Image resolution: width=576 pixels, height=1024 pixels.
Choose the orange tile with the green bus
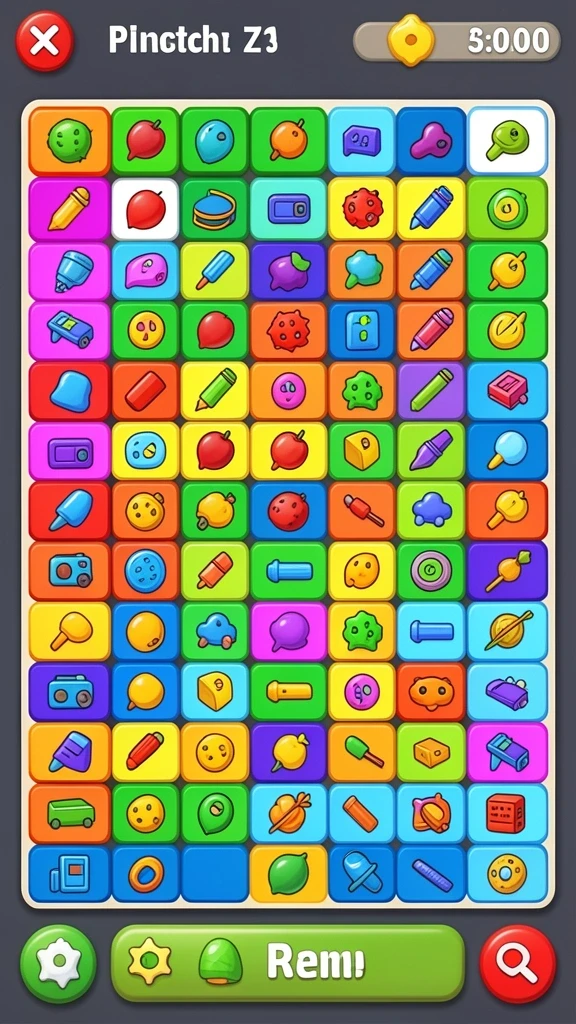(x=70, y=813)
